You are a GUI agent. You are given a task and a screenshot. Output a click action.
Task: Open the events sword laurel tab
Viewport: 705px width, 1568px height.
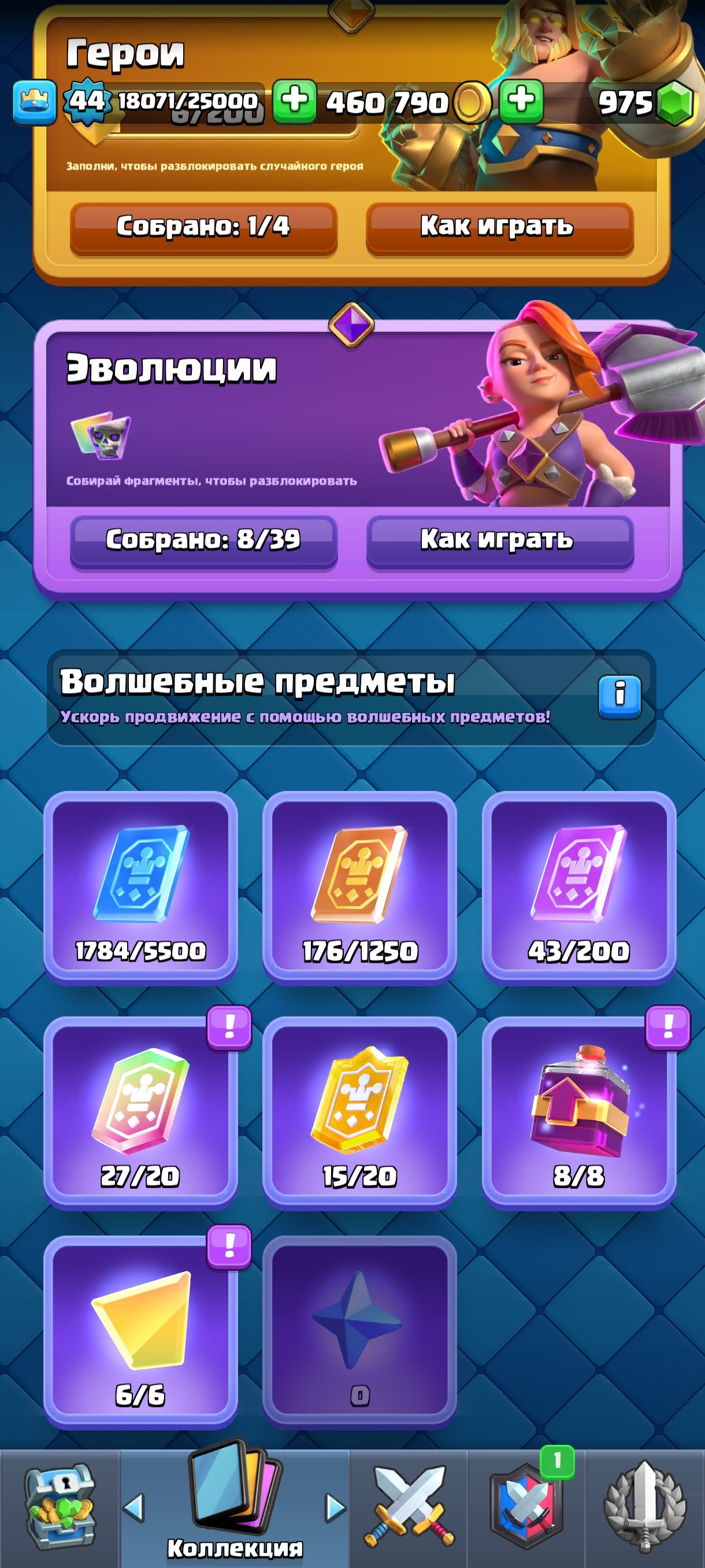645,1507
